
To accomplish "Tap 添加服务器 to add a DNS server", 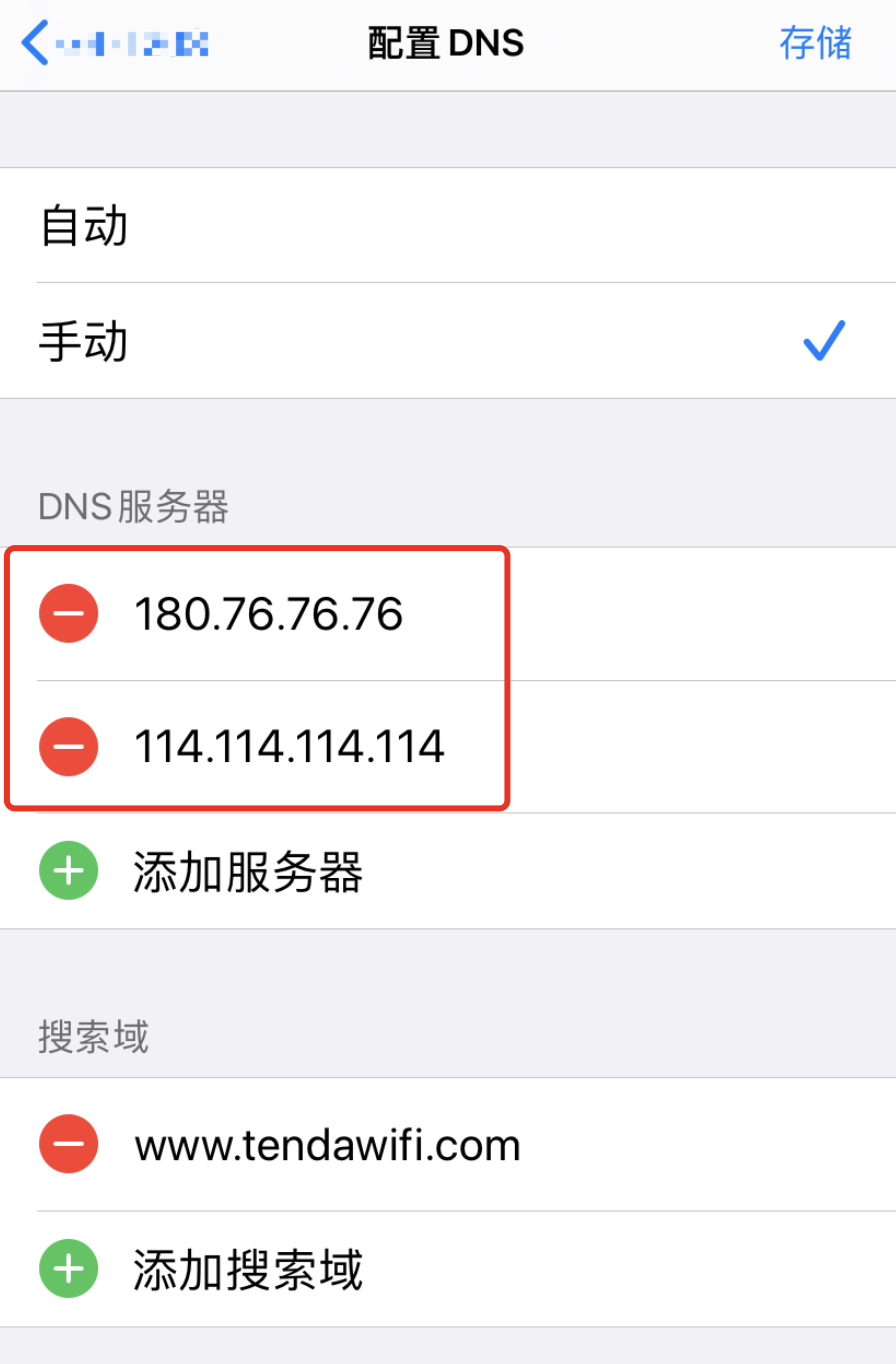I will click(x=247, y=872).
